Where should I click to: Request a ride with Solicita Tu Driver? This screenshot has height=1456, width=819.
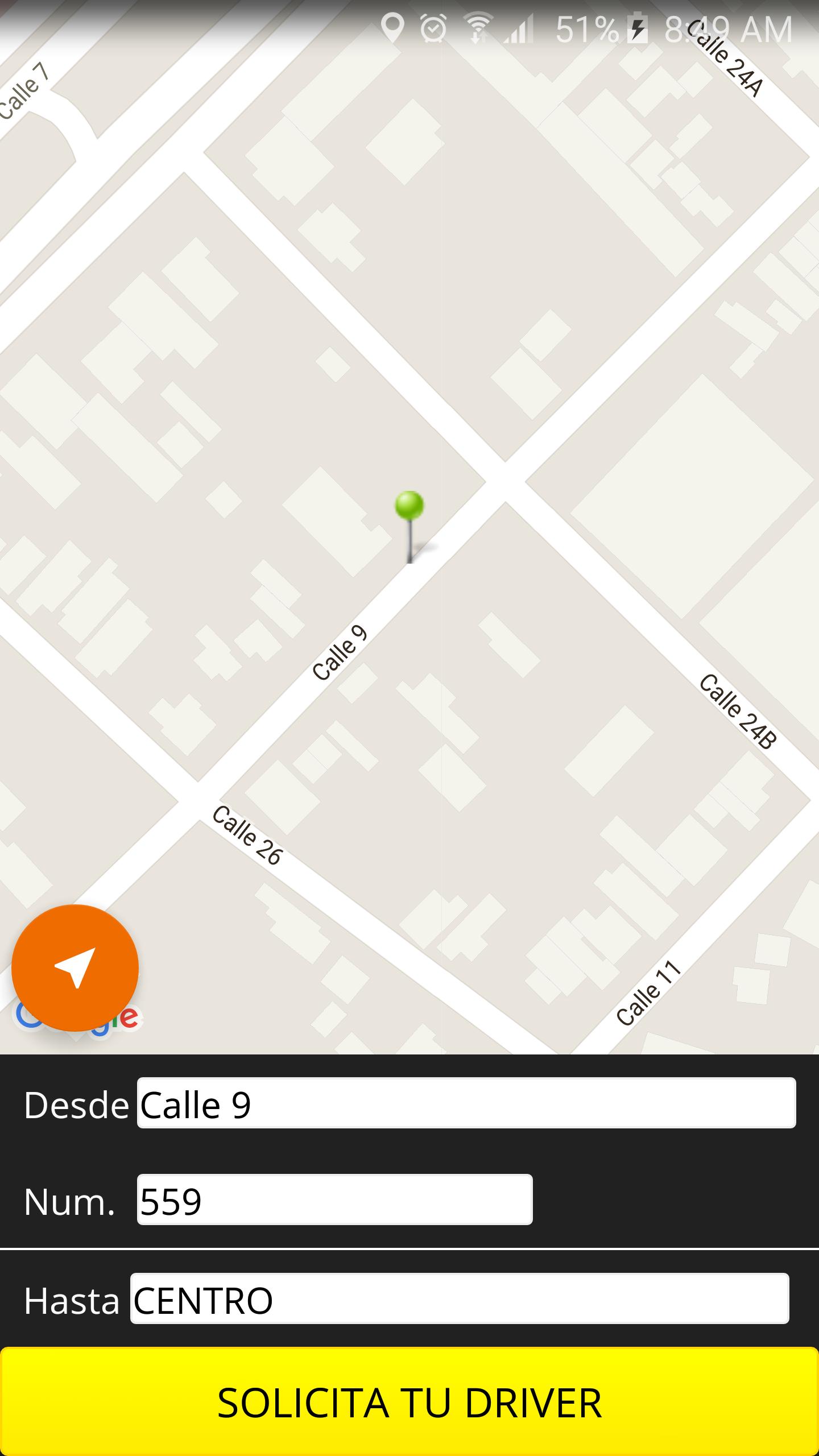[409, 1401]
